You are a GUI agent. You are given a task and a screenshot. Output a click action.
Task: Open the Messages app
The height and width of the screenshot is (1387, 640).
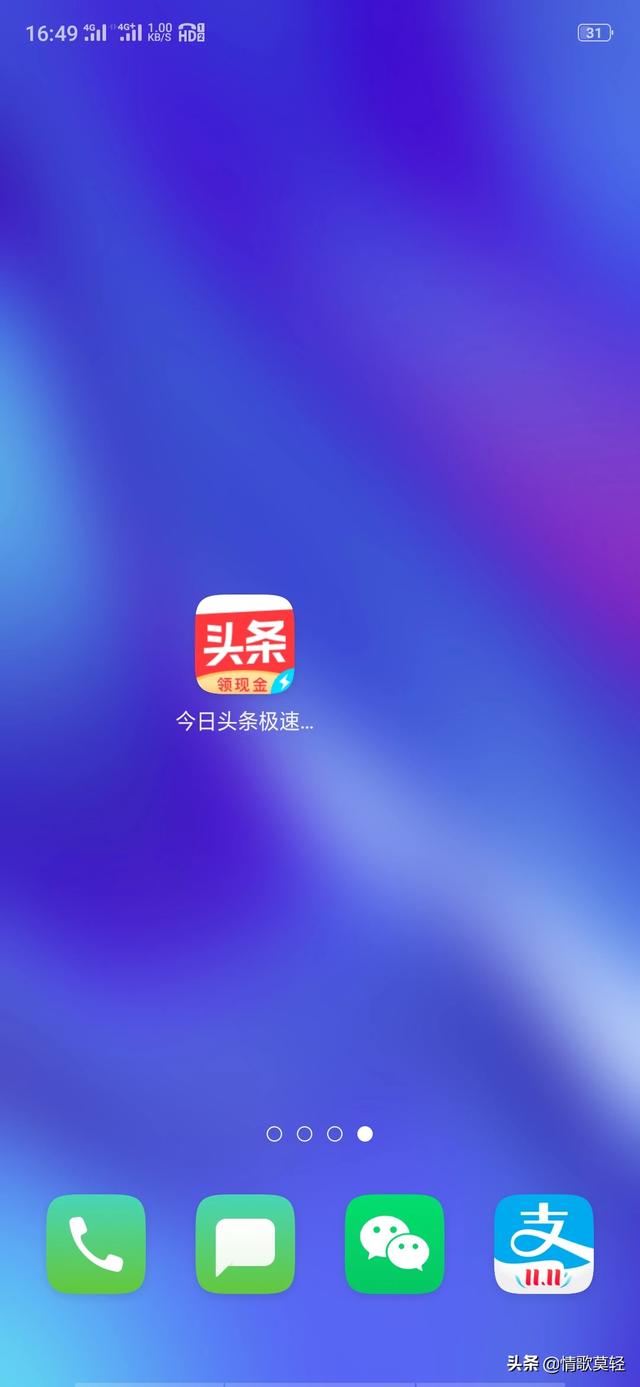245,1244
